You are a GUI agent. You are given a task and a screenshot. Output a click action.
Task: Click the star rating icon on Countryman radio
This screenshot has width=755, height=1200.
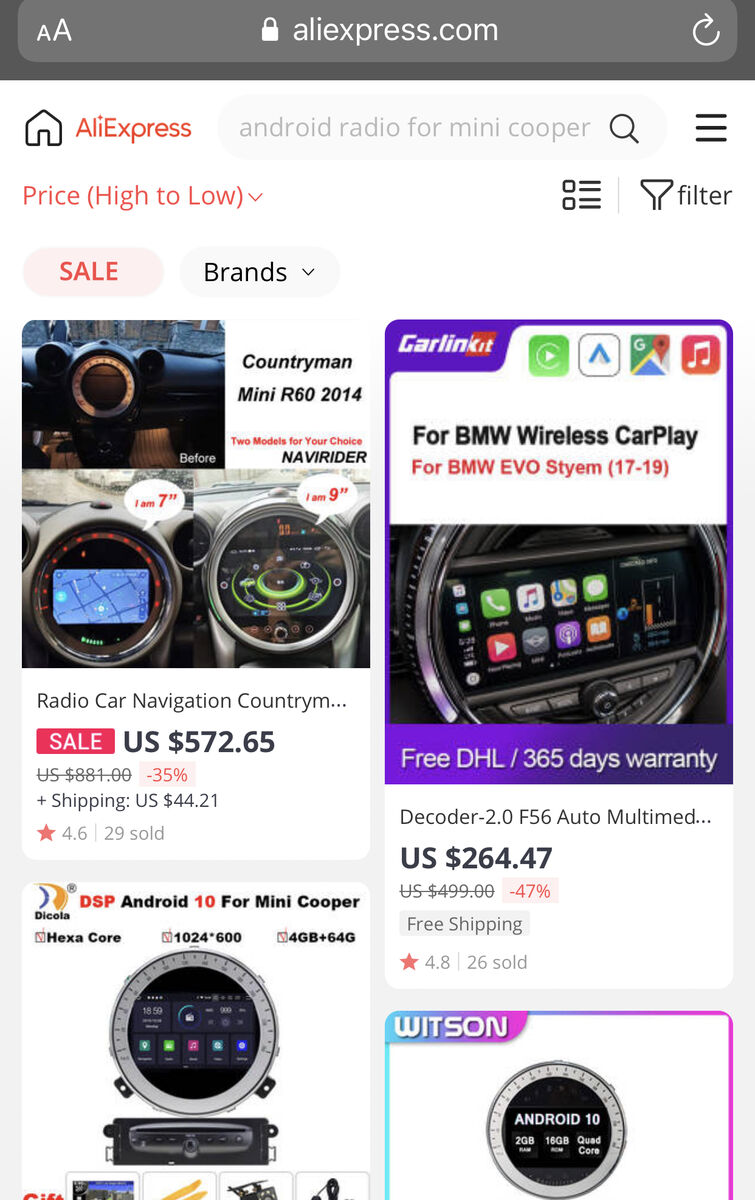44,833
